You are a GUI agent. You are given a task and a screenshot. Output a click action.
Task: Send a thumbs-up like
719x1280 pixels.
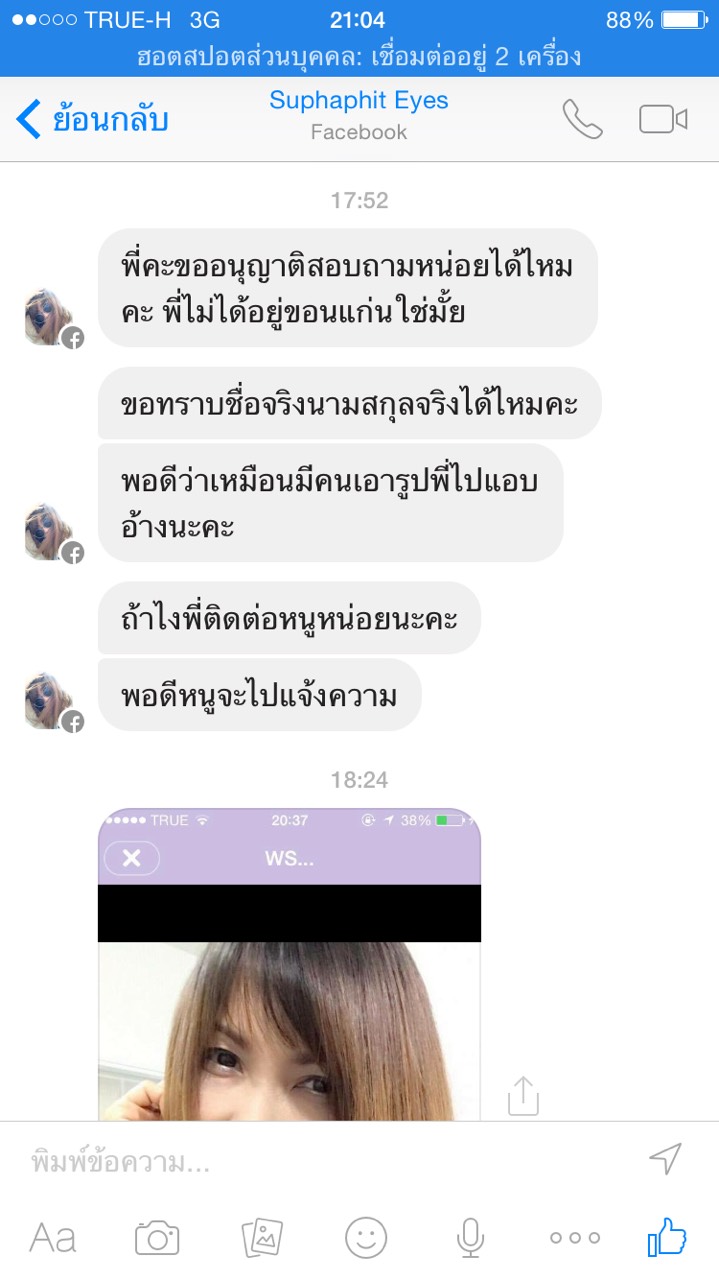click(x=667, y=1238)
